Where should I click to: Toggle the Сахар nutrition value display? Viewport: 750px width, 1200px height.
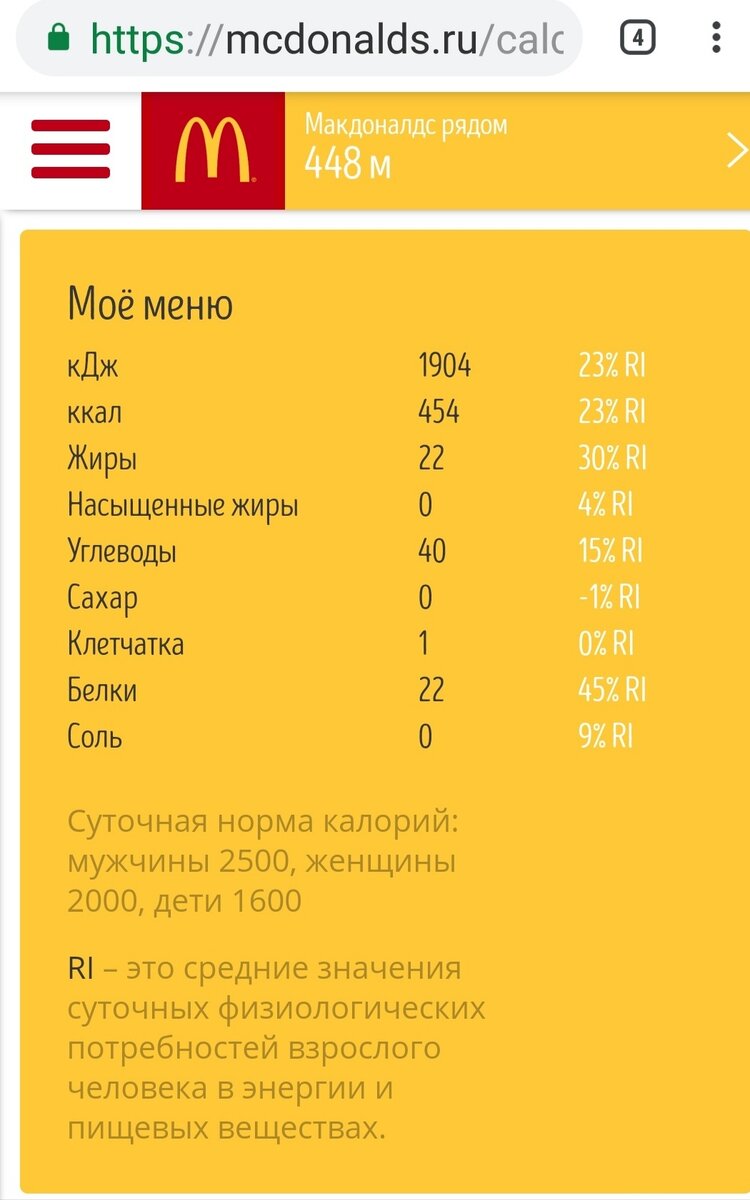[x=424, y=597]
